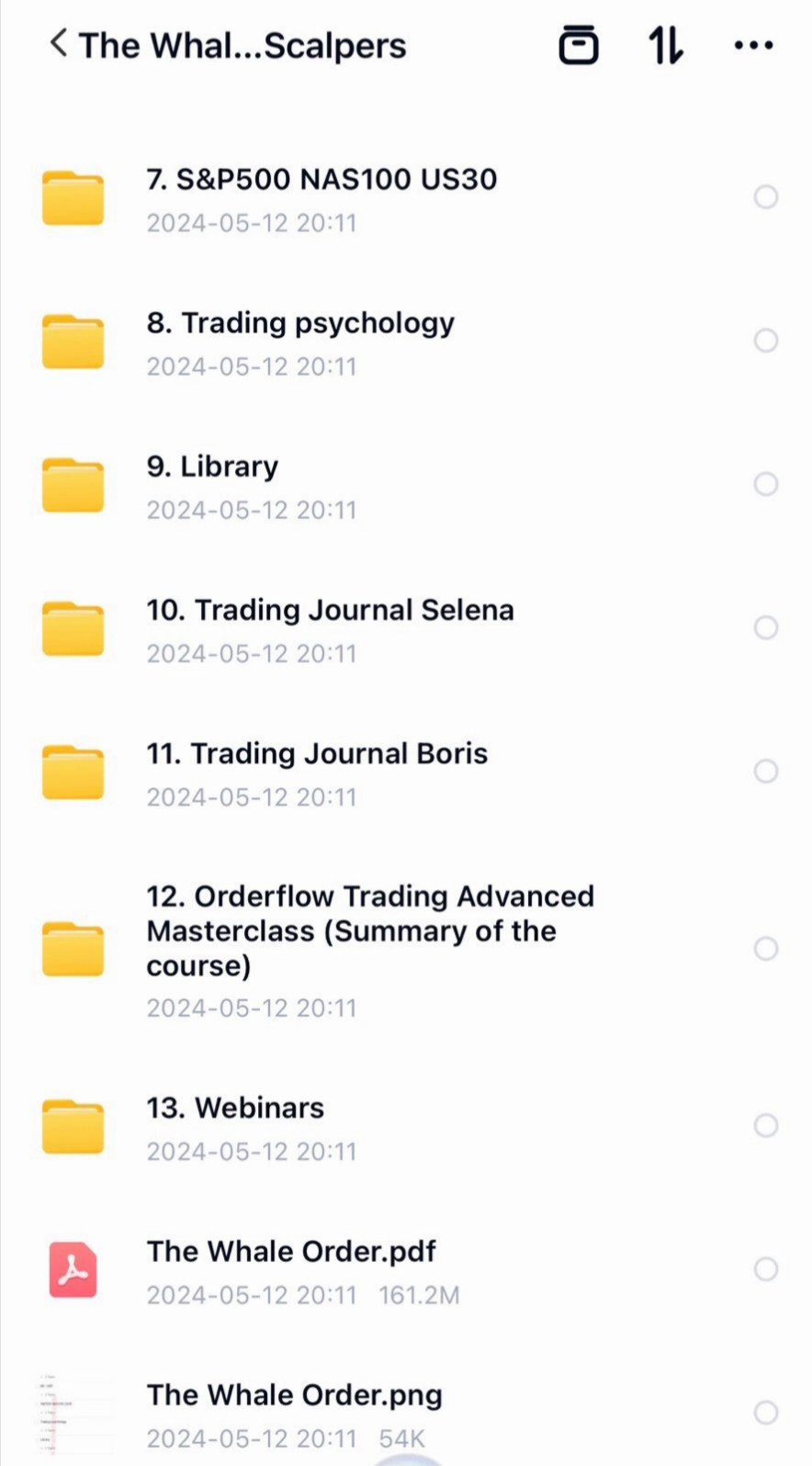Open 12. Orderflow Trading Advanced Masterclass folder

pos(406,949)
